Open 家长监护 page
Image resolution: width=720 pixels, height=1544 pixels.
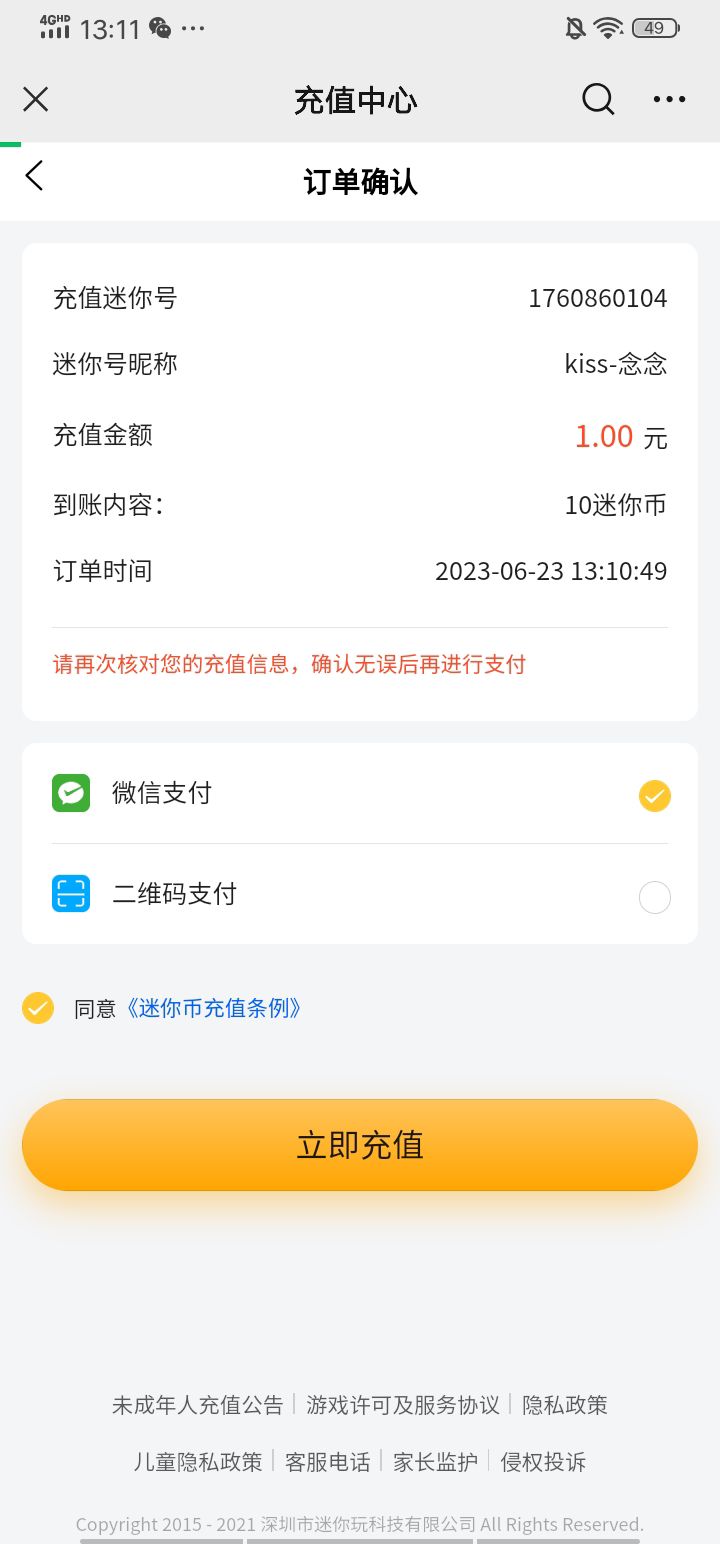[436, 1462]
